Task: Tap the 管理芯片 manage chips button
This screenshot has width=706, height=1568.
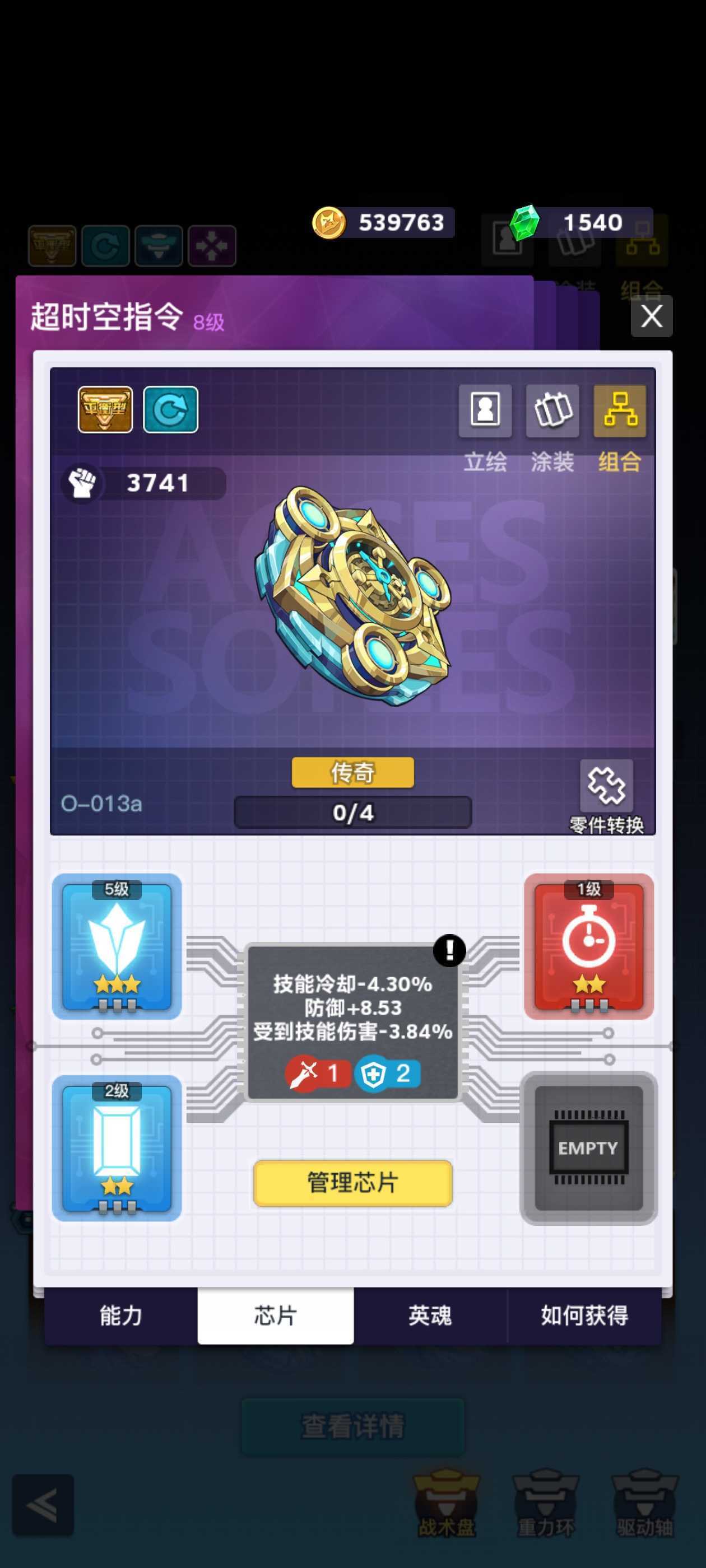Action: pos(352,1183)
